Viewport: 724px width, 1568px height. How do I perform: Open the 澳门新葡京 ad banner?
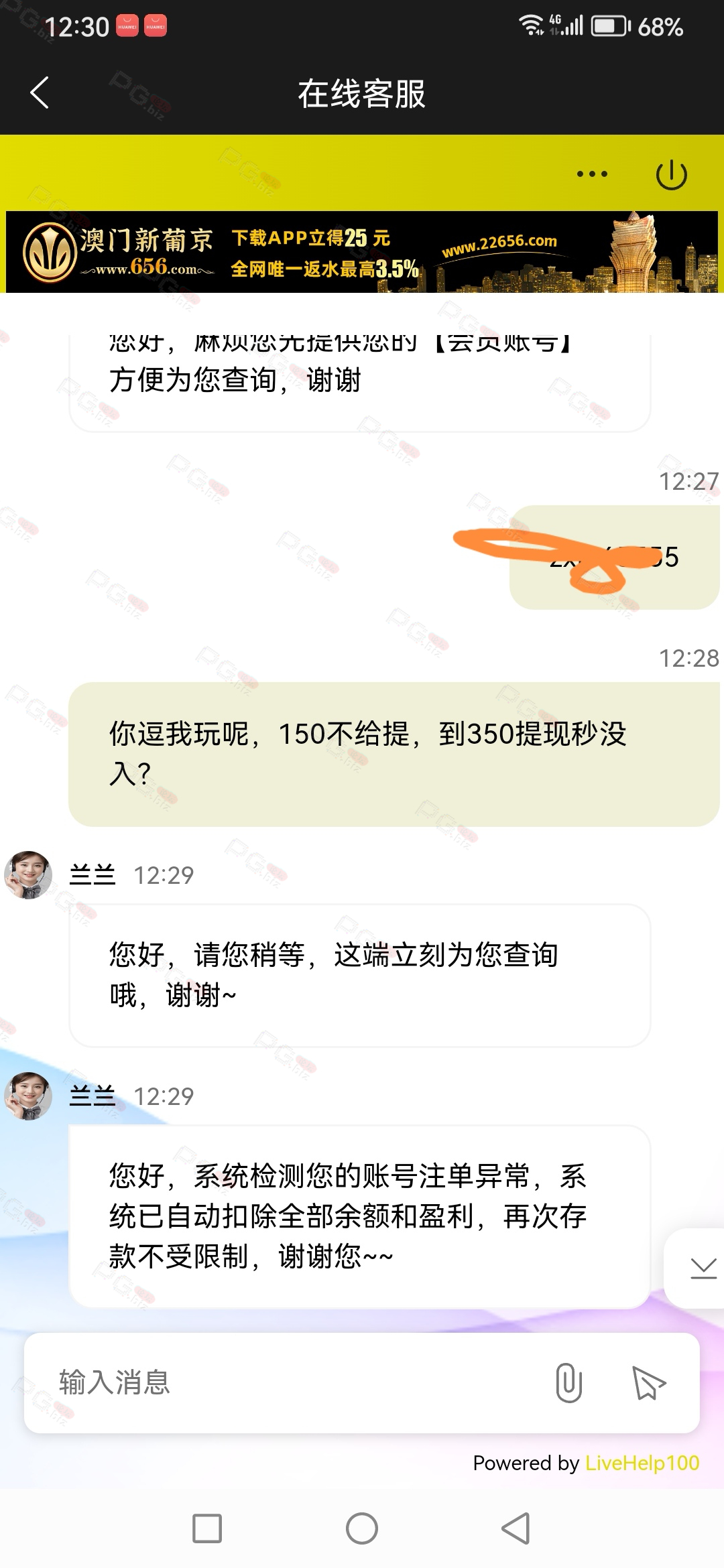click(362, 253)
